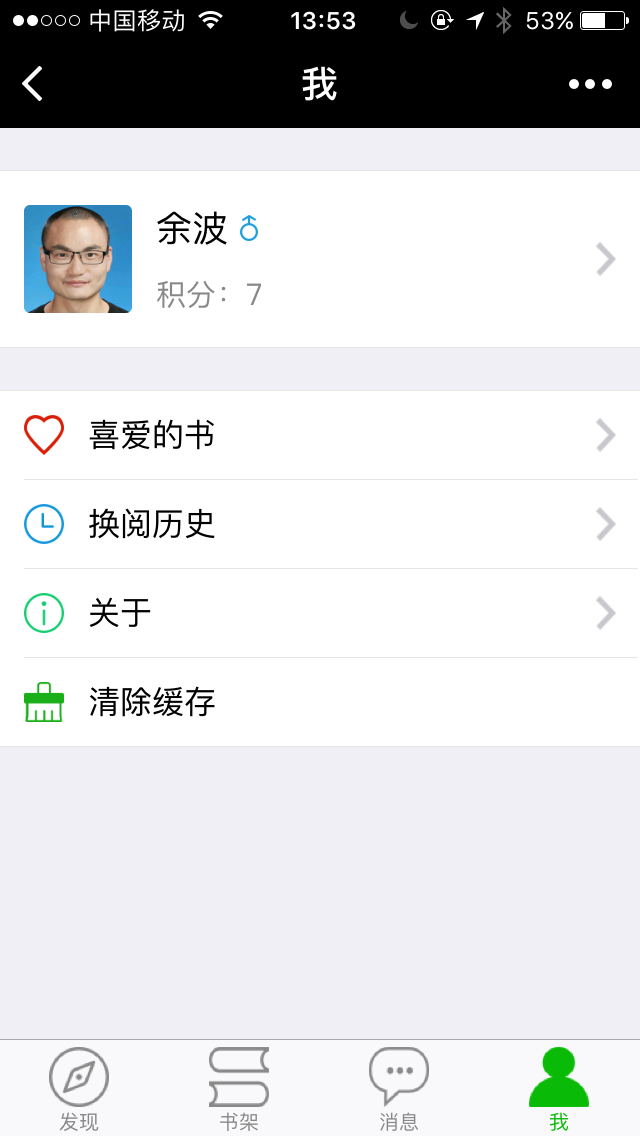Go back using the top-left arrow
This screenshot has height=1136, width=640.
(x=33, y=84)
